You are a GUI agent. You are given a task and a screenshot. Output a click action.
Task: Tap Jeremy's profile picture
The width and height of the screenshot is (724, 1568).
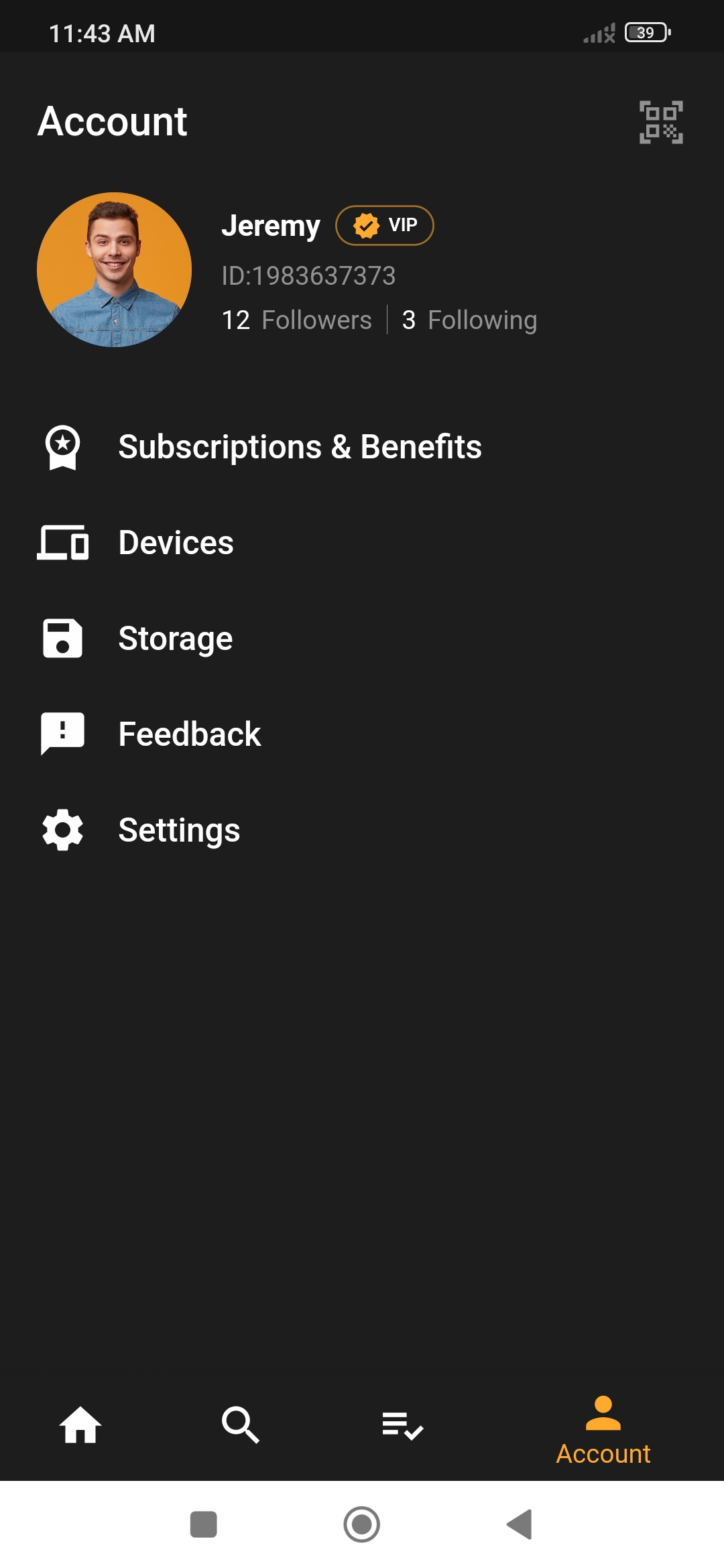(115, 269)
